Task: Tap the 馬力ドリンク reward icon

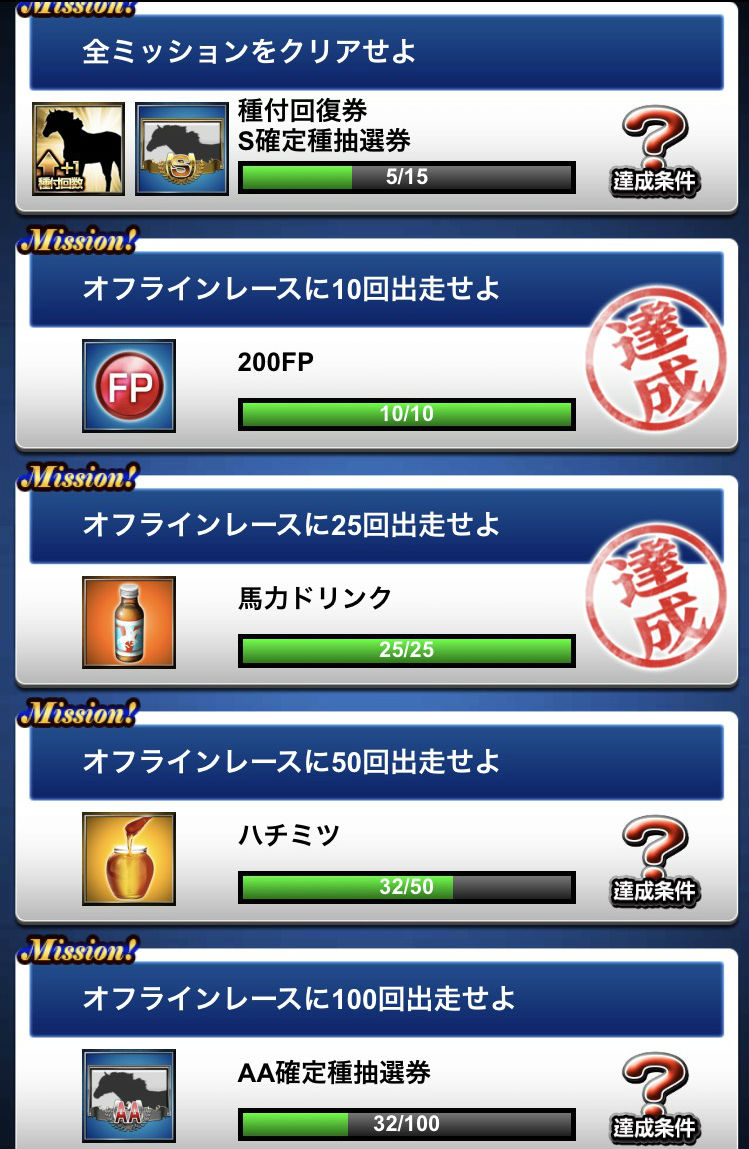Action: [129, 622]
